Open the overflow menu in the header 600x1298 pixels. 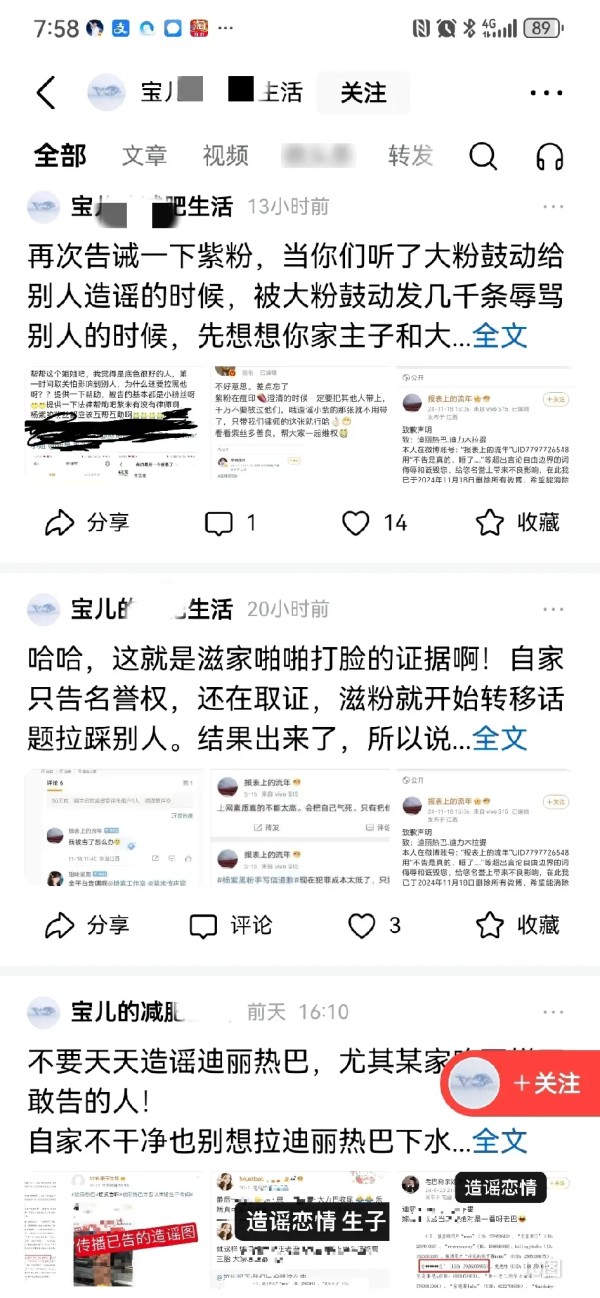546,93
